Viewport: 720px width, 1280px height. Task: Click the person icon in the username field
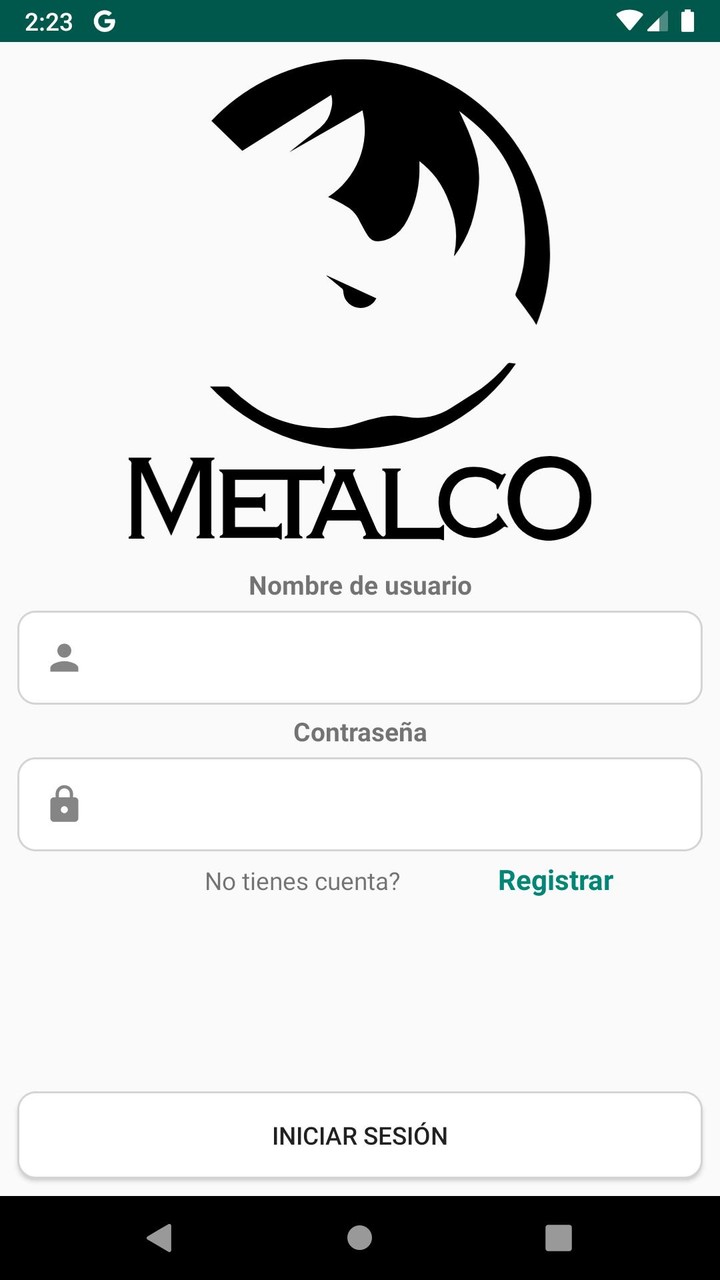point(63,657)
